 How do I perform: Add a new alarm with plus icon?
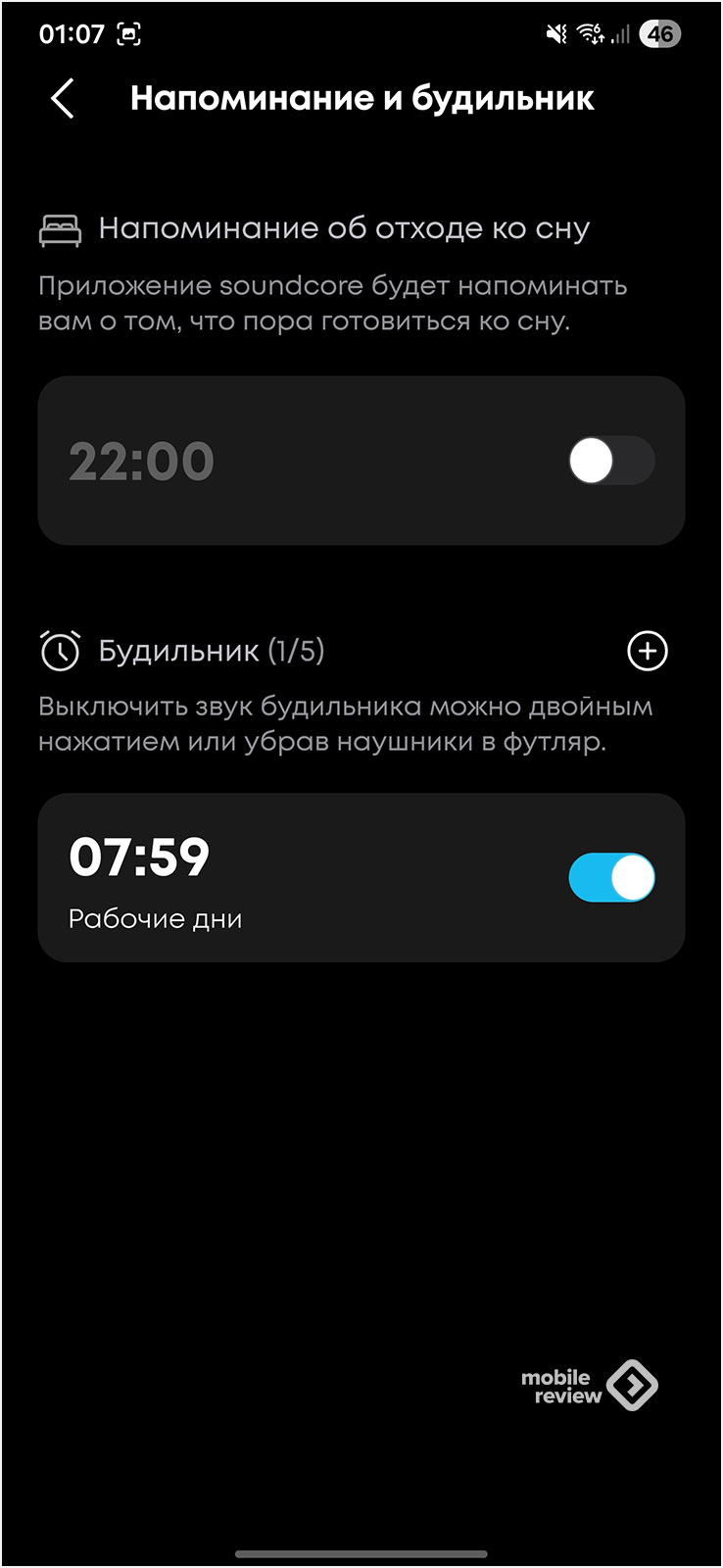coord(647,651)
